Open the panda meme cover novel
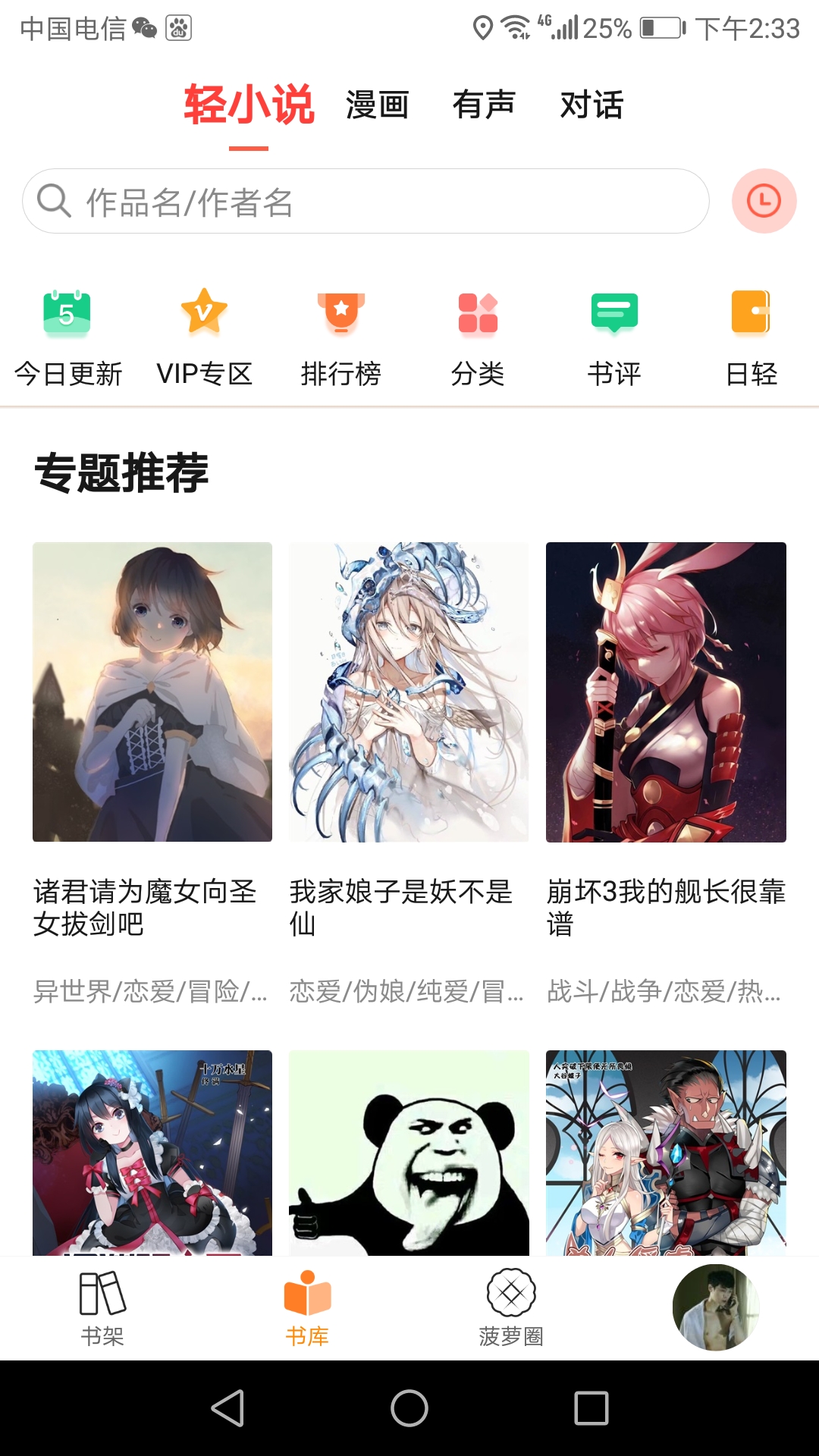819x1456 pixels. point(409,1153)
